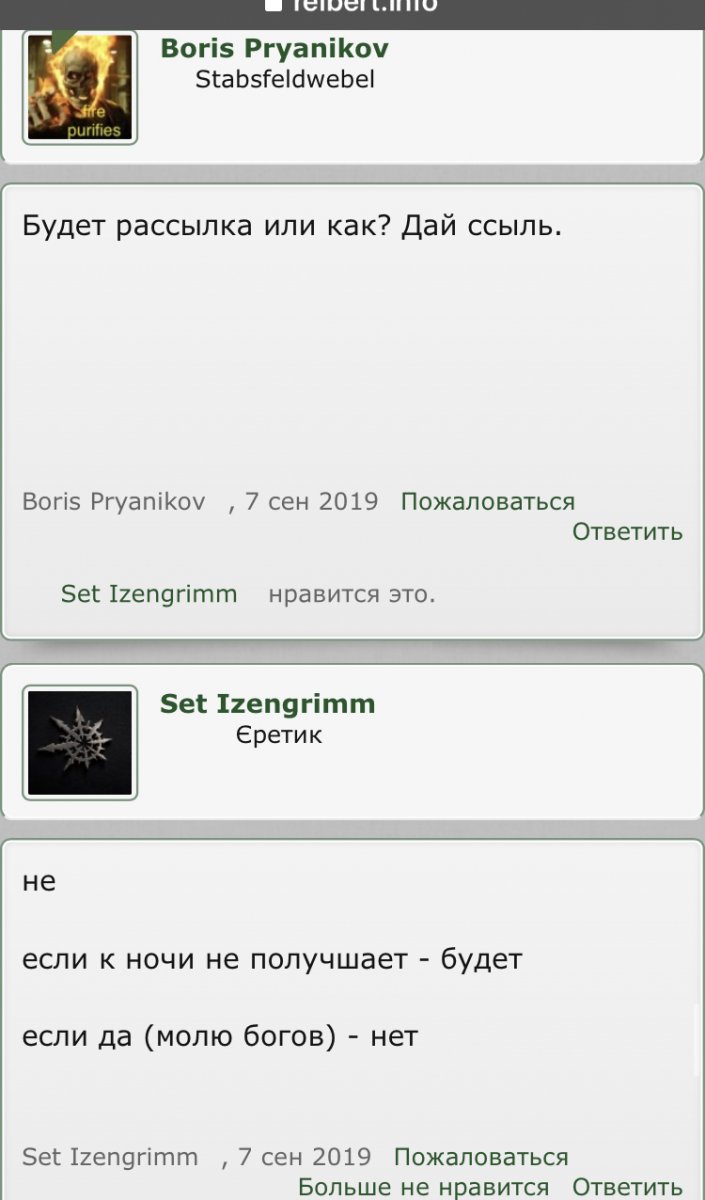
Task: Open Set Izengrimm's name in post footer
Action: pyautogui.click(x=110, y=1157)
